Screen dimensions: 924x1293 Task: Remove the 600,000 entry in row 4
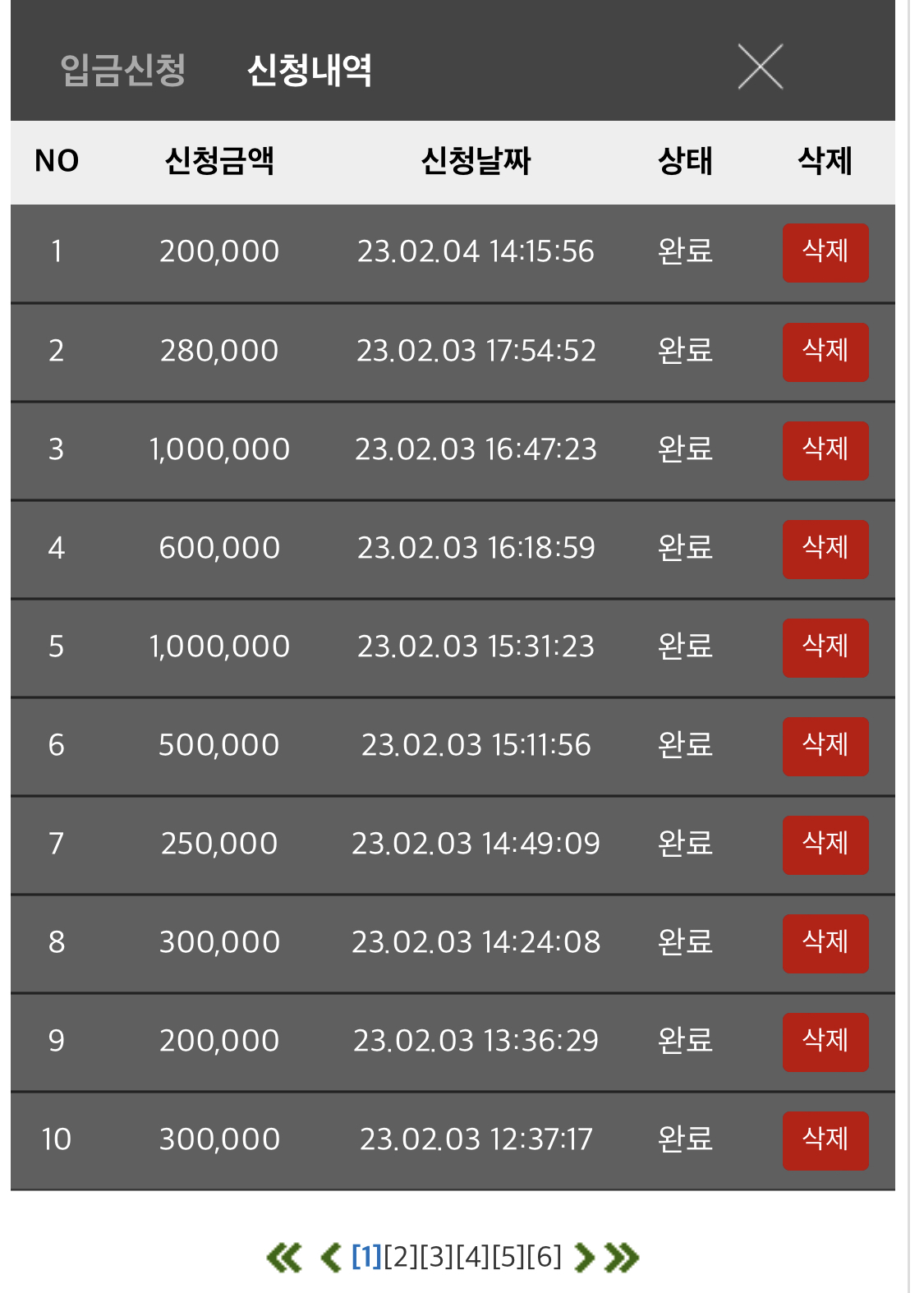(825, 549)
